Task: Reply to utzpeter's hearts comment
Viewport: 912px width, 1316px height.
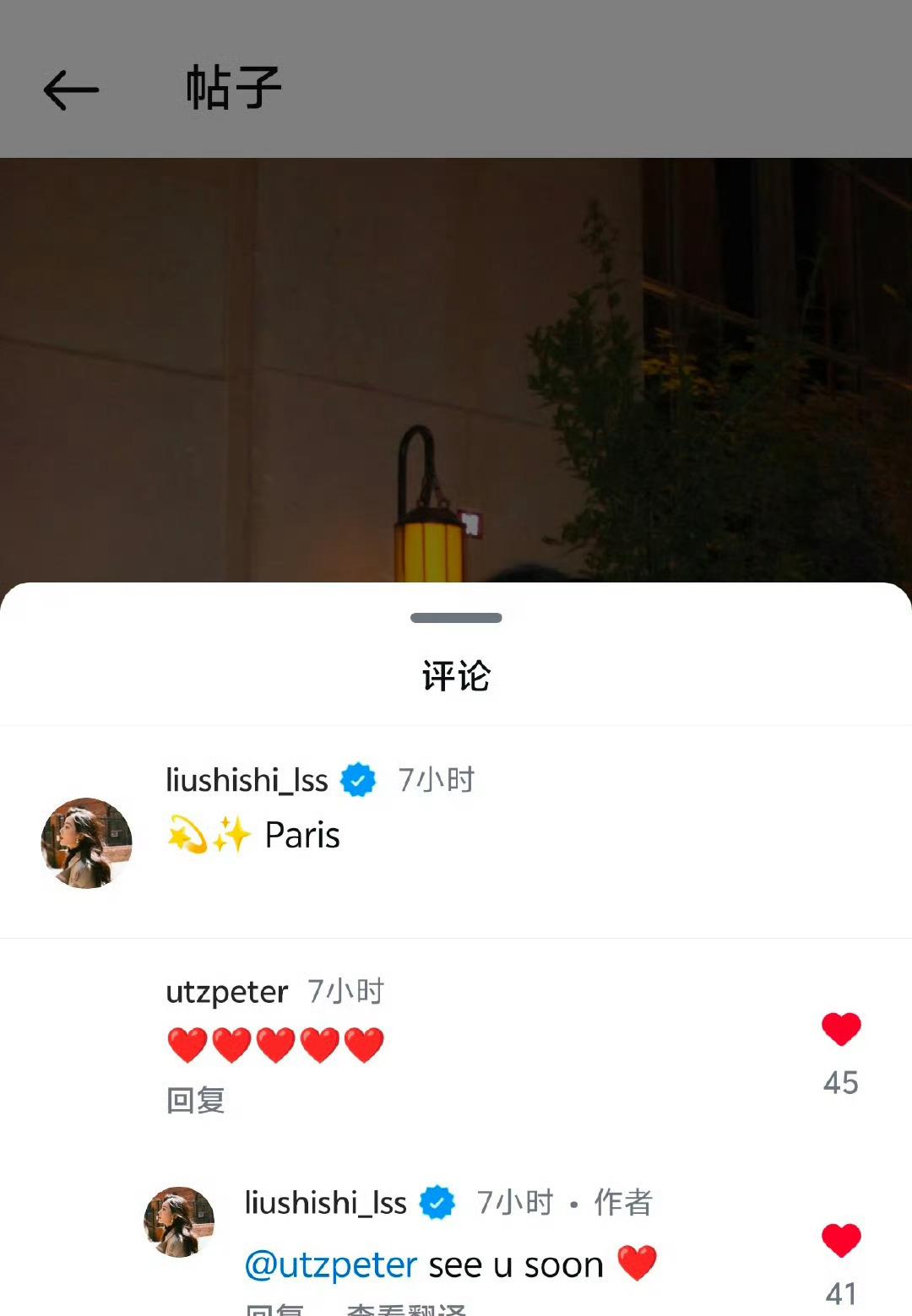Action: click(x=195, y=1101)
